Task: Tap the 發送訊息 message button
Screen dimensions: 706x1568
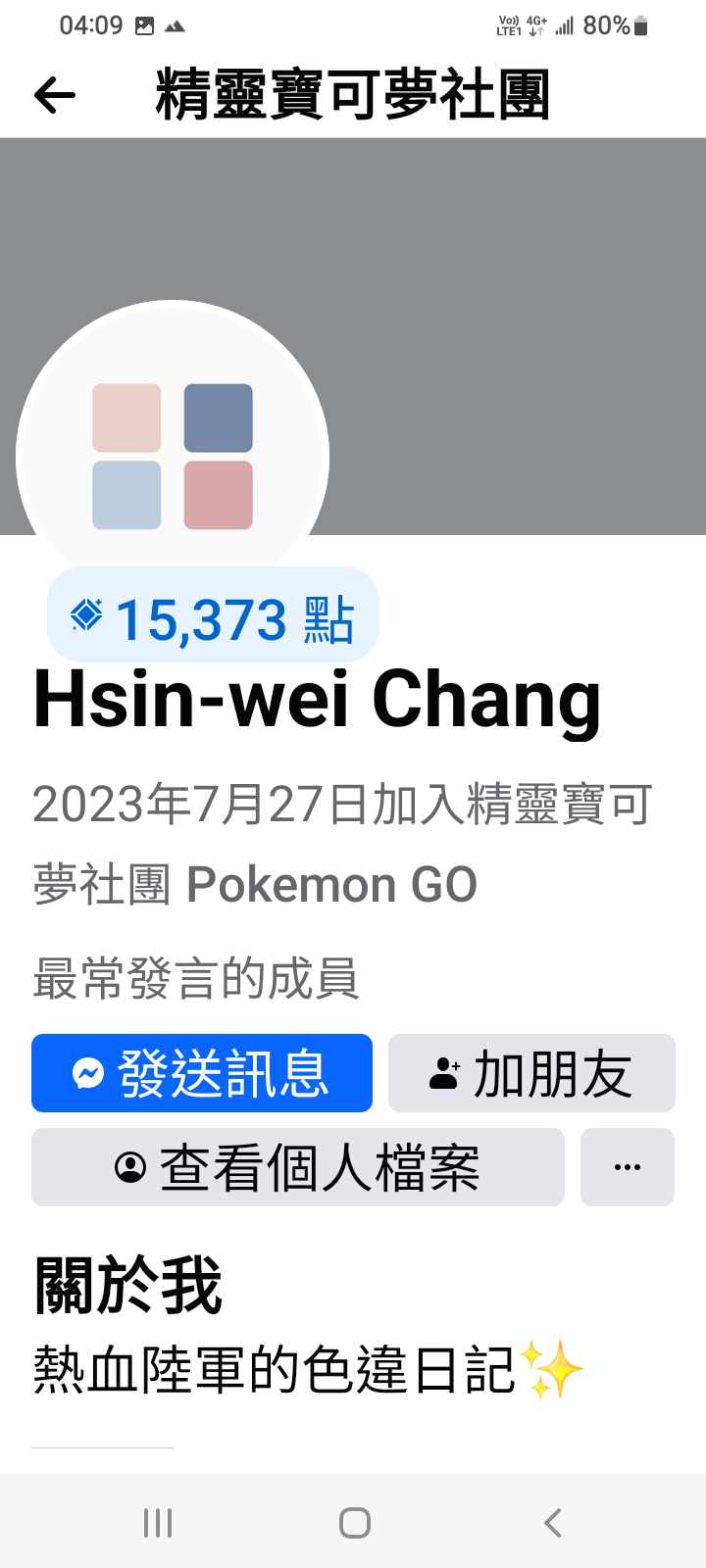Action: point(202,1073)
